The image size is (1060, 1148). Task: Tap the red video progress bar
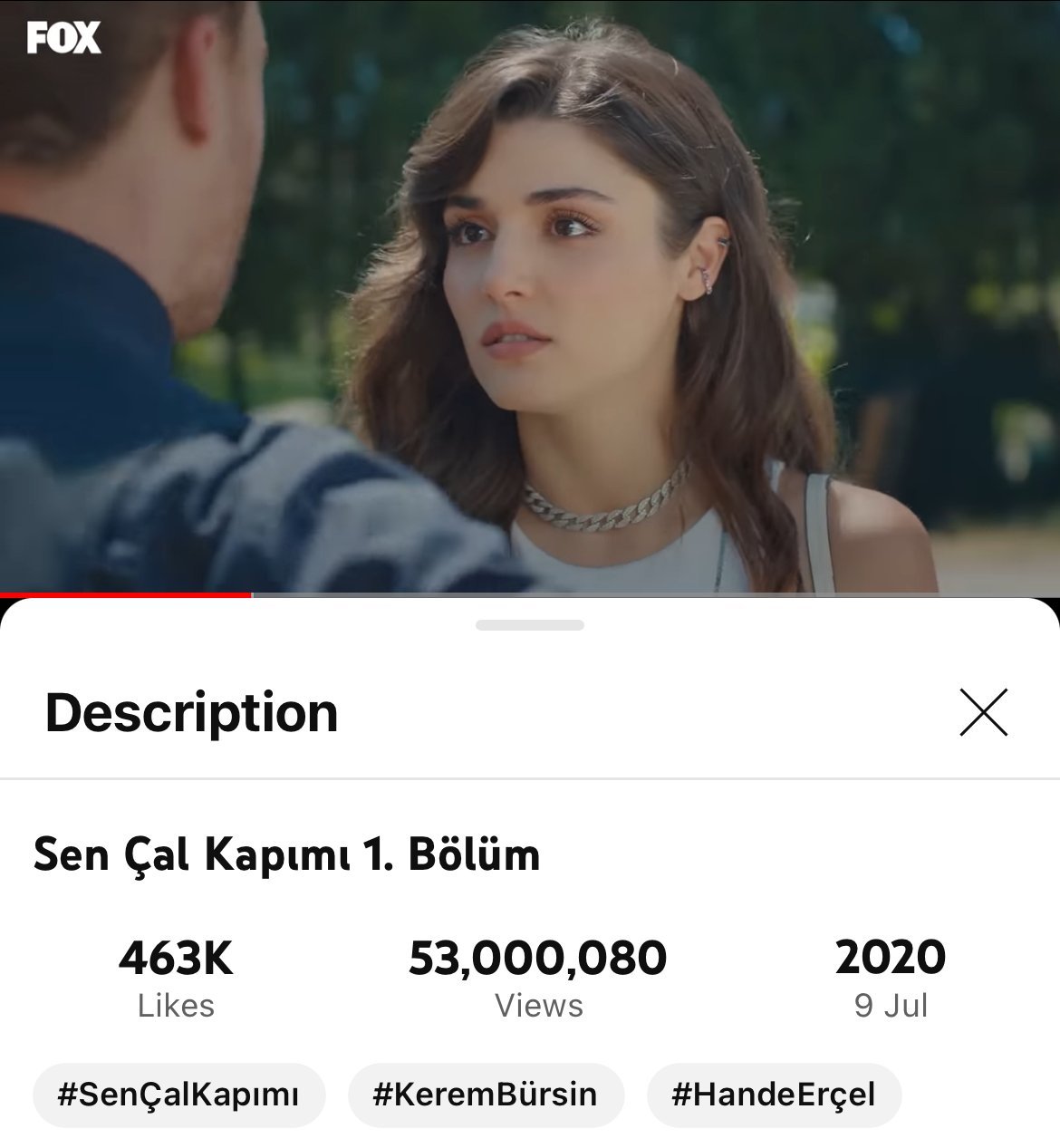click(x=530, y=595)
